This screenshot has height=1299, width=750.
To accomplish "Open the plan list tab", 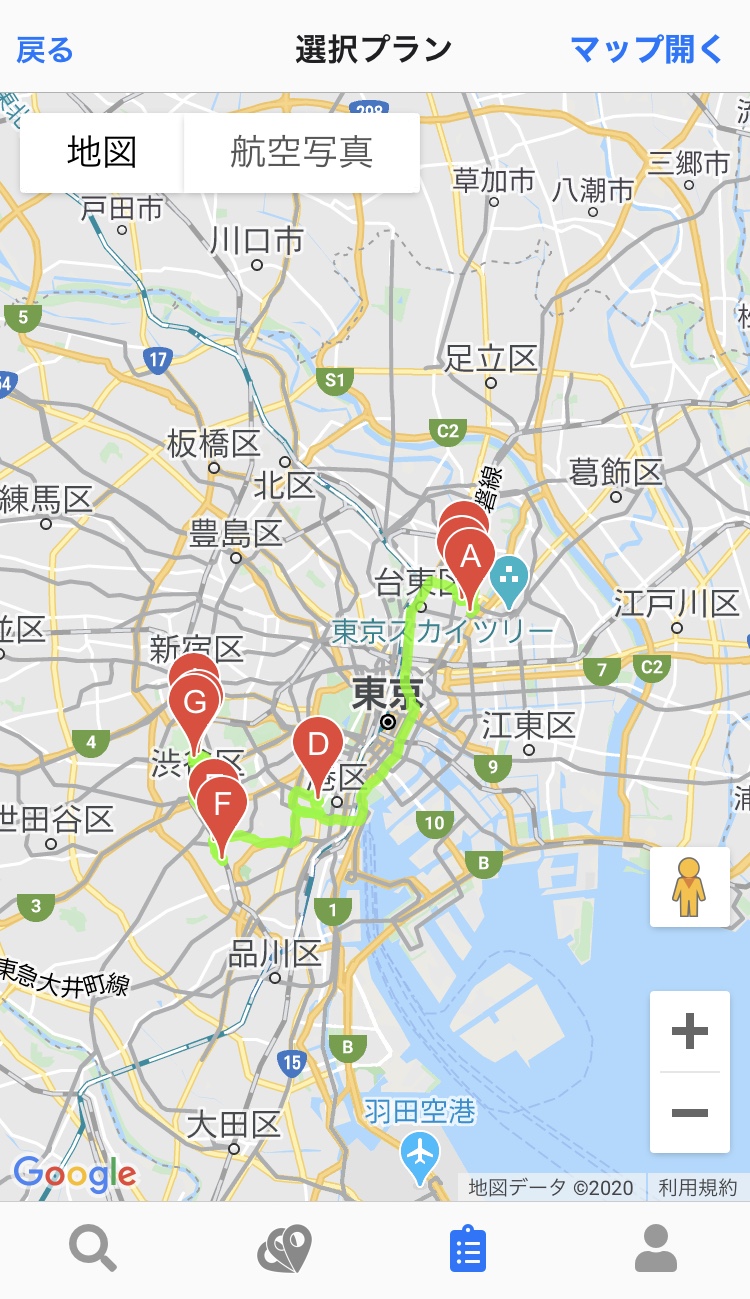I will 468,1250.
